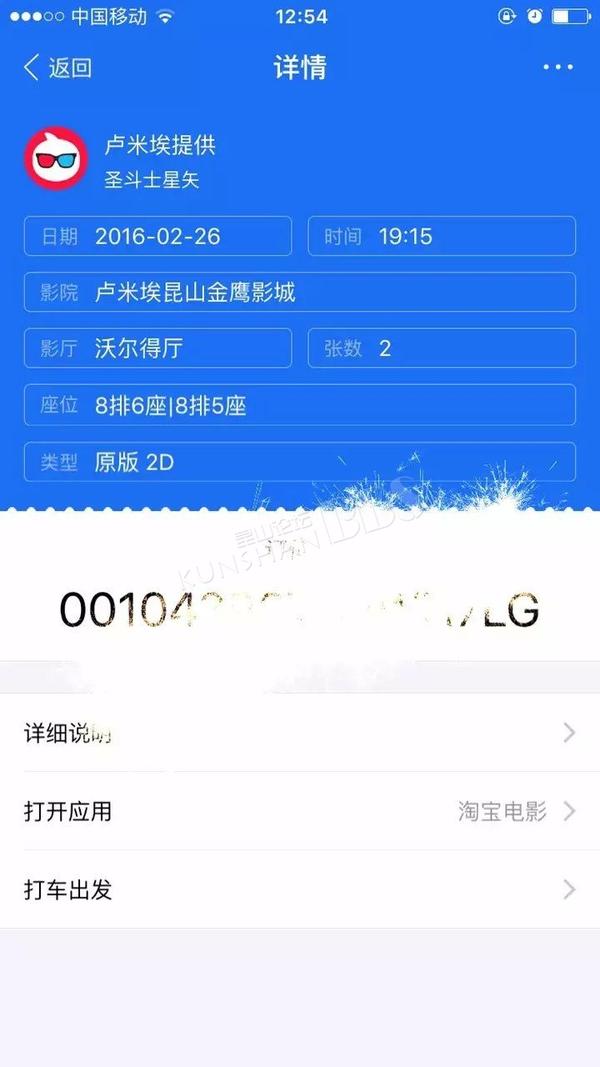
Task: Open 淘宝电影 via 打开应用
Action: click(x=300, y=811)
